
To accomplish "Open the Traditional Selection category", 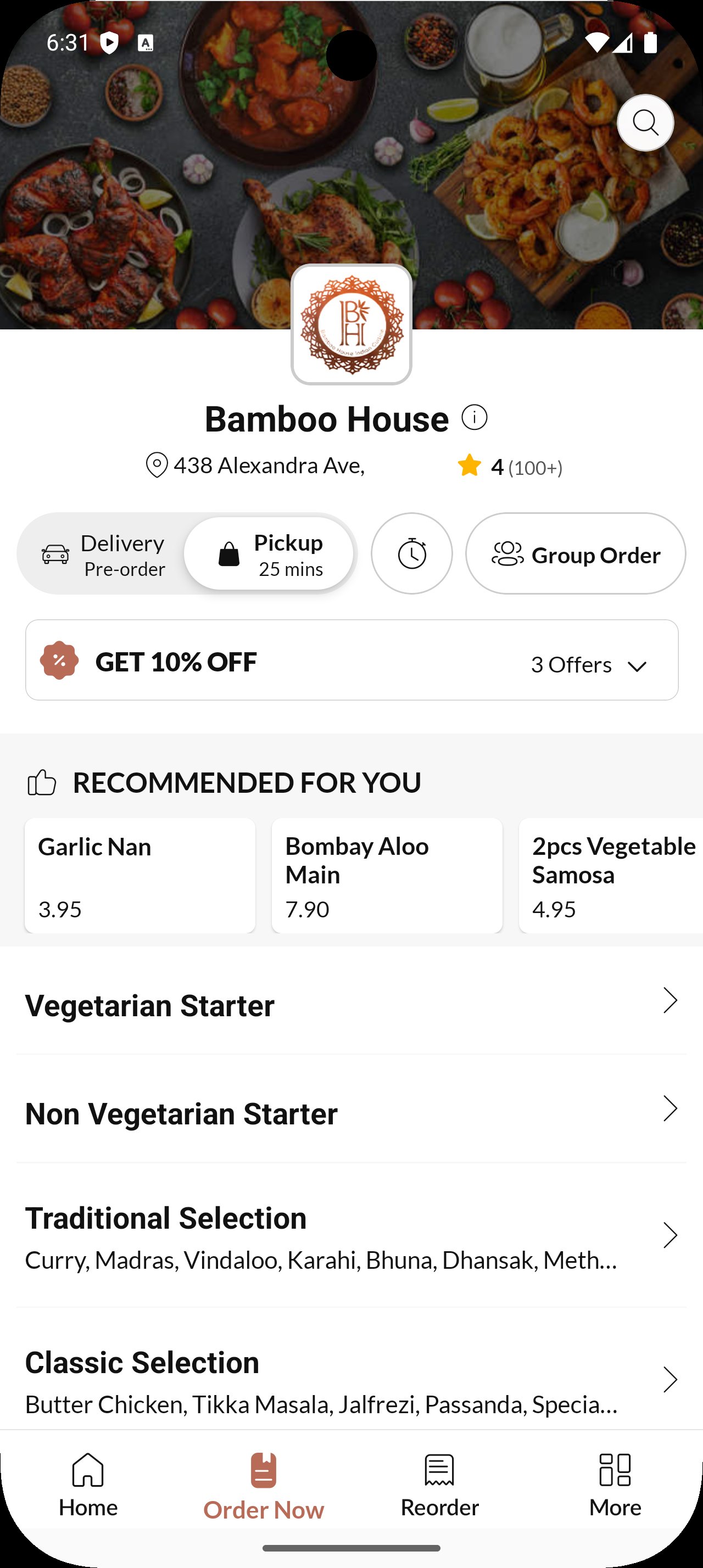I will click(351, 1237).
